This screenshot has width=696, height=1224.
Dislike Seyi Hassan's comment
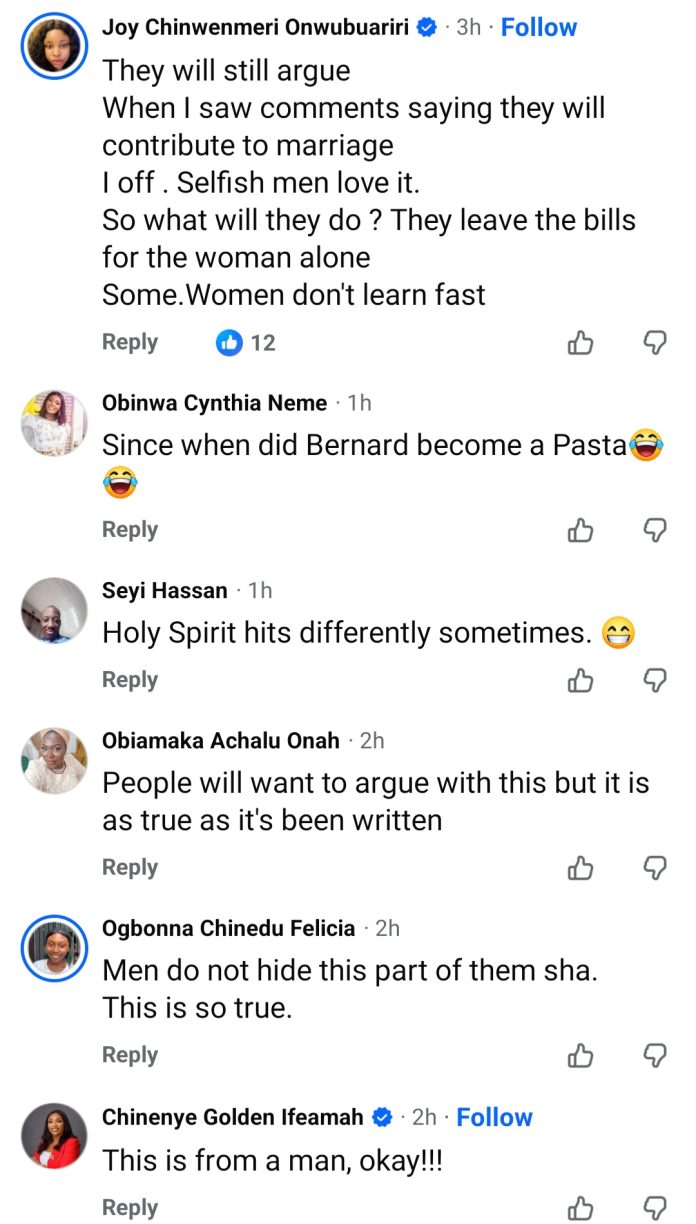tap(654, 681)
